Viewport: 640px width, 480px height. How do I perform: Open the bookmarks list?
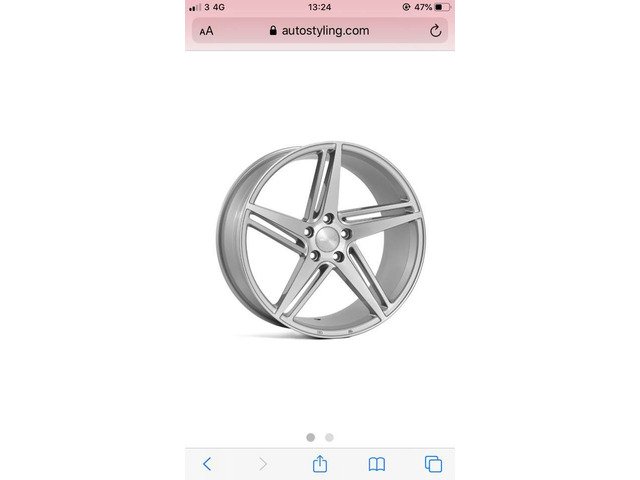(x=376, y=463)
